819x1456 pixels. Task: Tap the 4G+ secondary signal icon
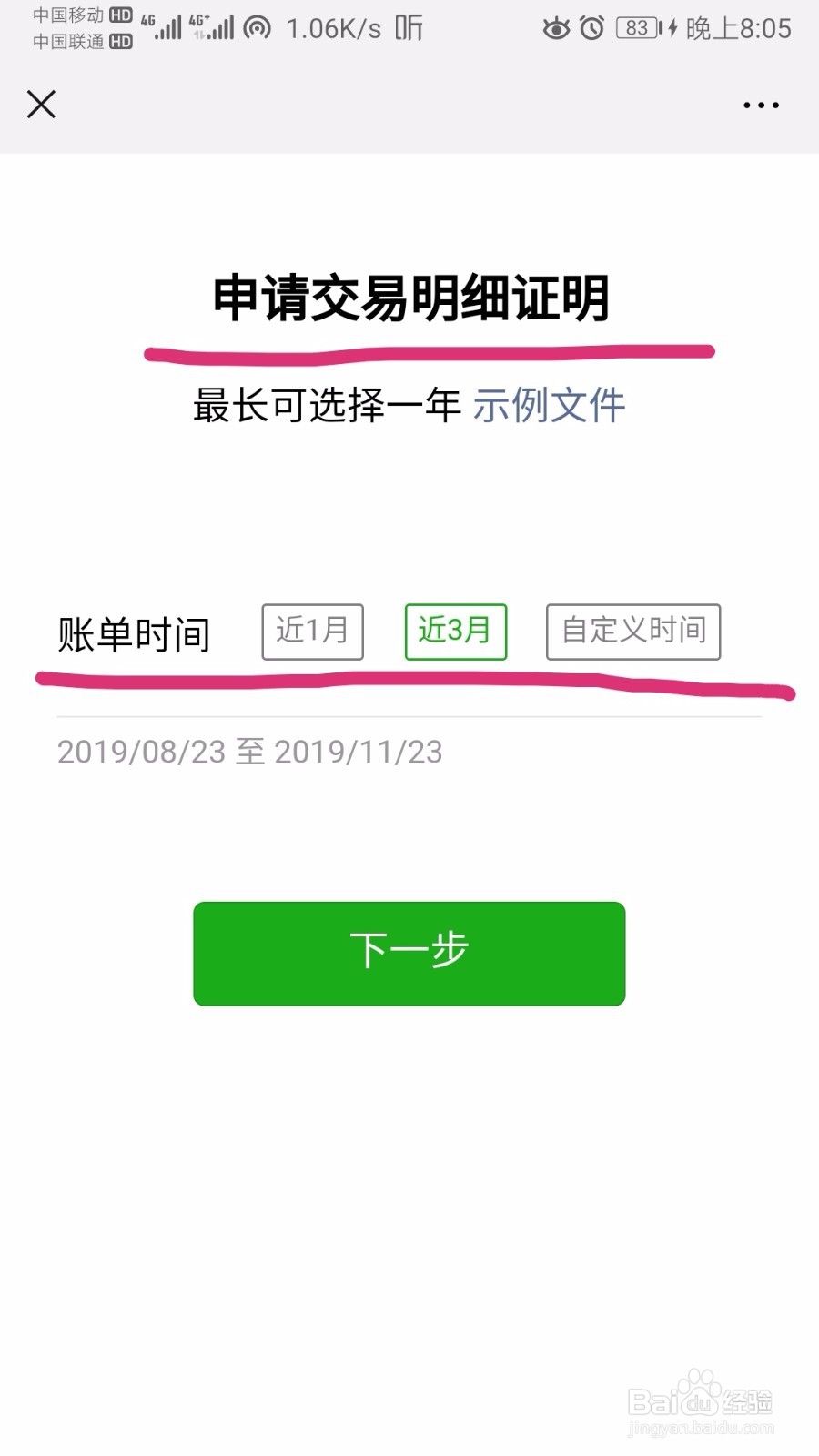211,27
